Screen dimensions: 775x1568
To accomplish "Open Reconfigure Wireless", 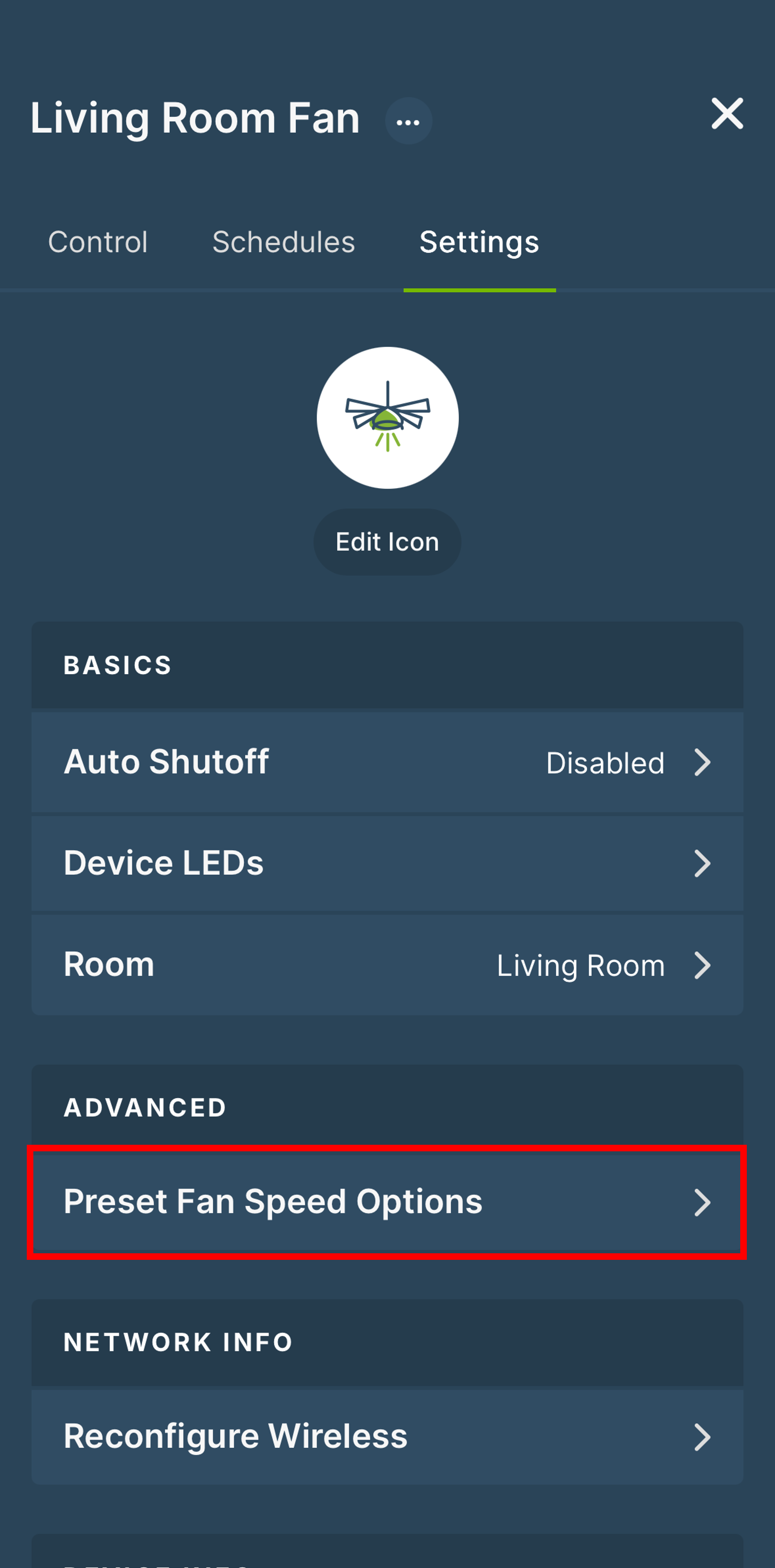I will tap(387, 1436).
